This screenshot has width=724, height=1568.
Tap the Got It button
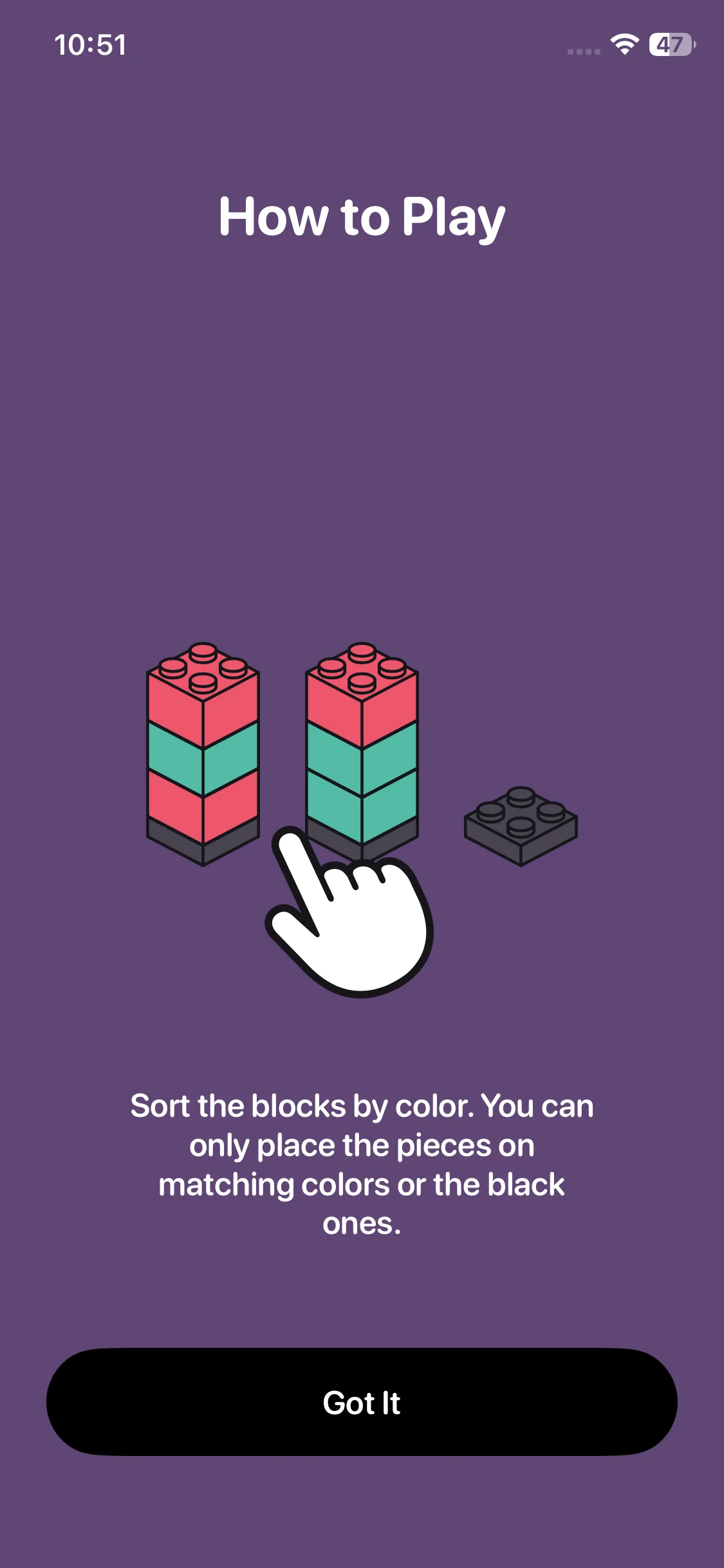(x=362, y=1402)
